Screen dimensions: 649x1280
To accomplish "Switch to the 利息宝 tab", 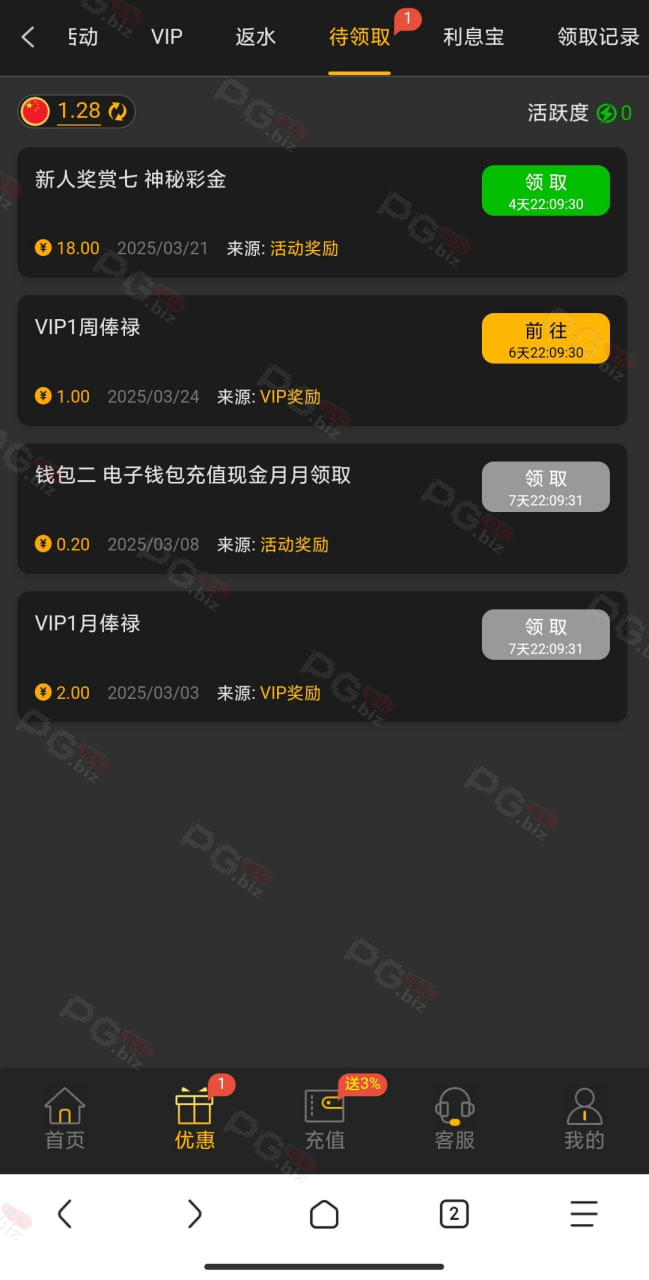I will (474, 38).
